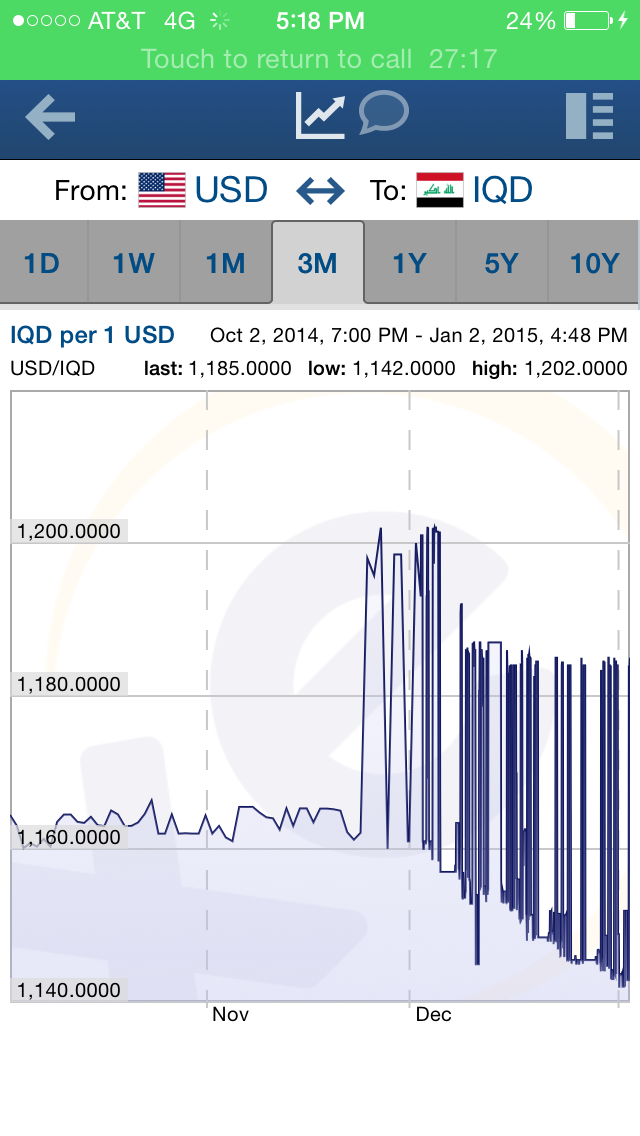Viewport: 640px width, 1136px height.
Task: View the 1Y rate history
Action: (x=410, y=263)
